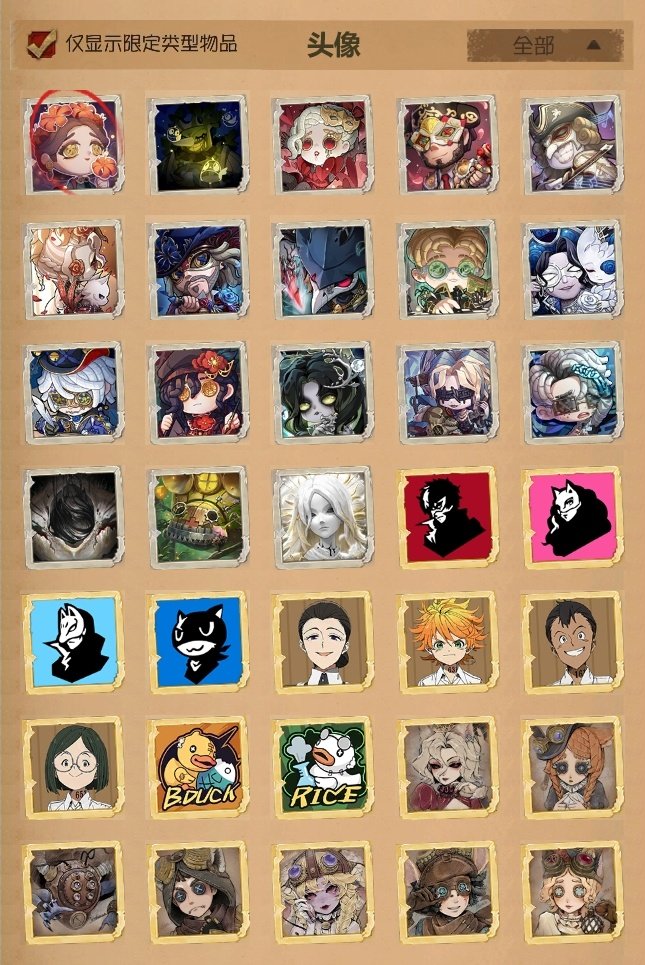The image size is (645, 965).
Task: Select the glasses girl with green bob avatar
Action: 72,766
